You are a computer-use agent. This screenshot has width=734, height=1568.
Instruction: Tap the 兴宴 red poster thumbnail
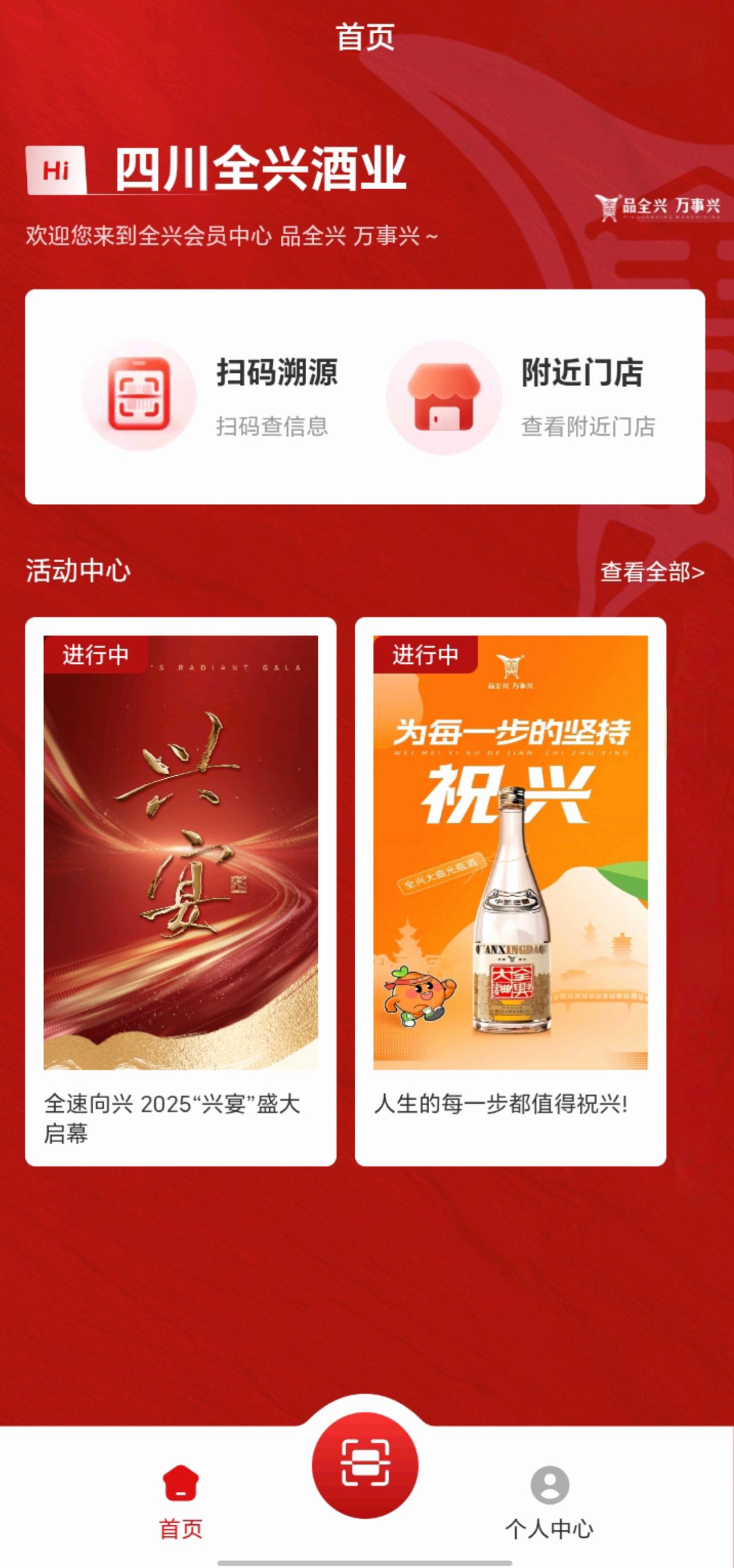click(x=181, y=852)
